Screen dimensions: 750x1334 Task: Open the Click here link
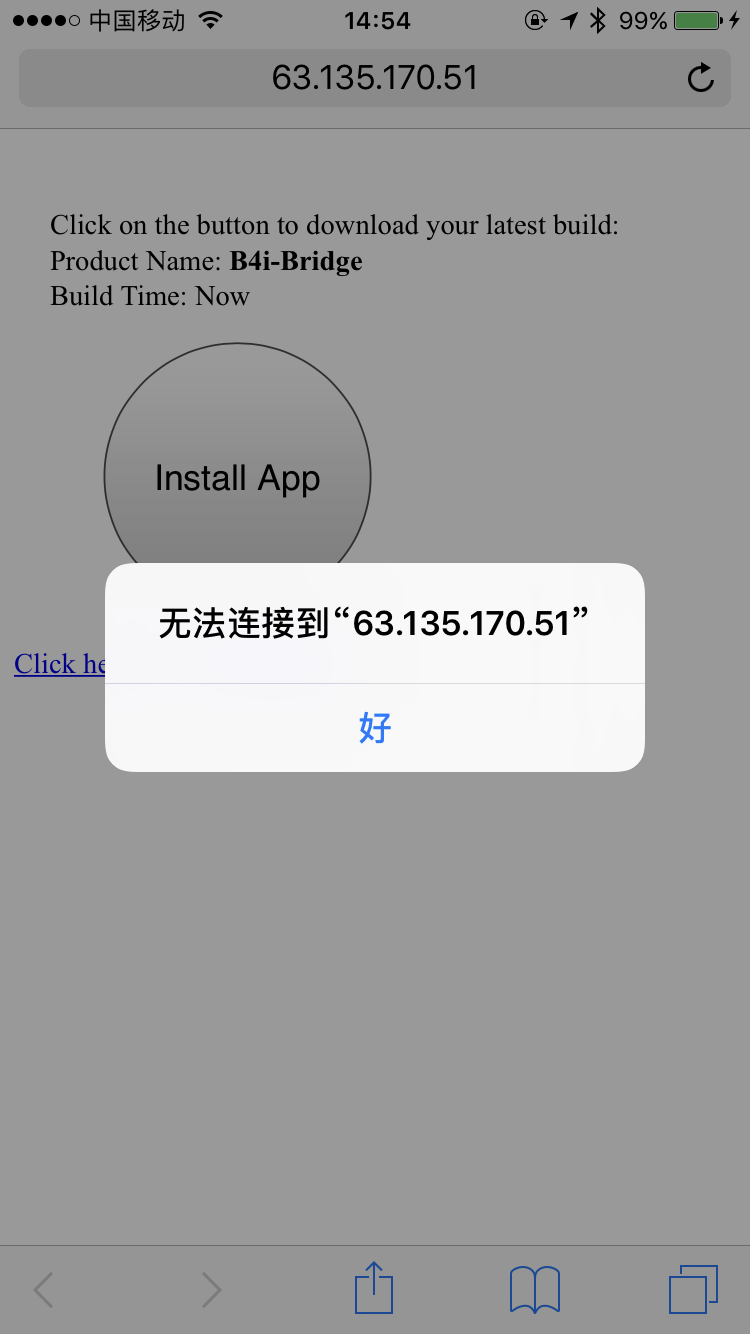click(59, 664)
